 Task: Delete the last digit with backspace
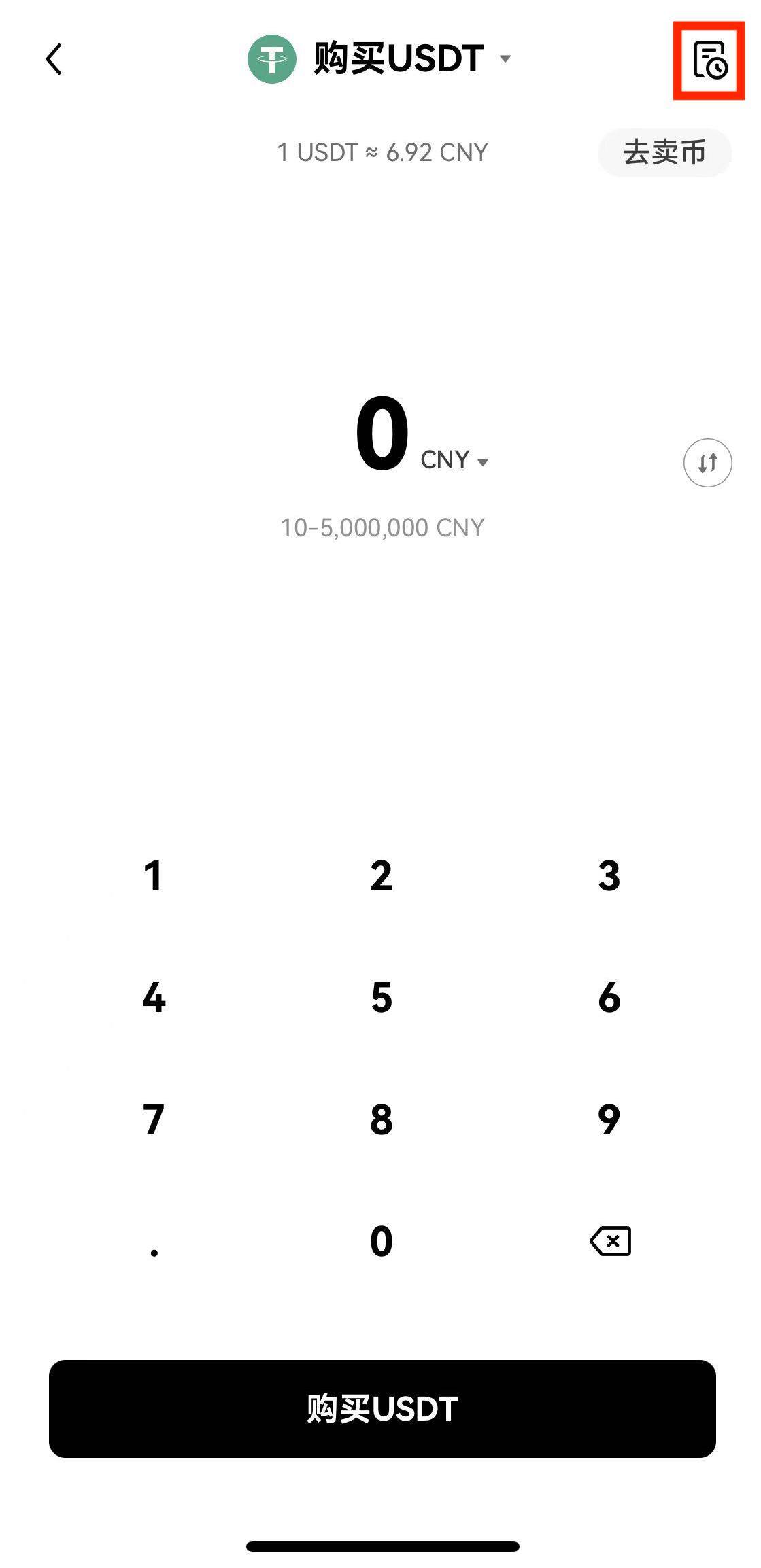point(610,1241)
